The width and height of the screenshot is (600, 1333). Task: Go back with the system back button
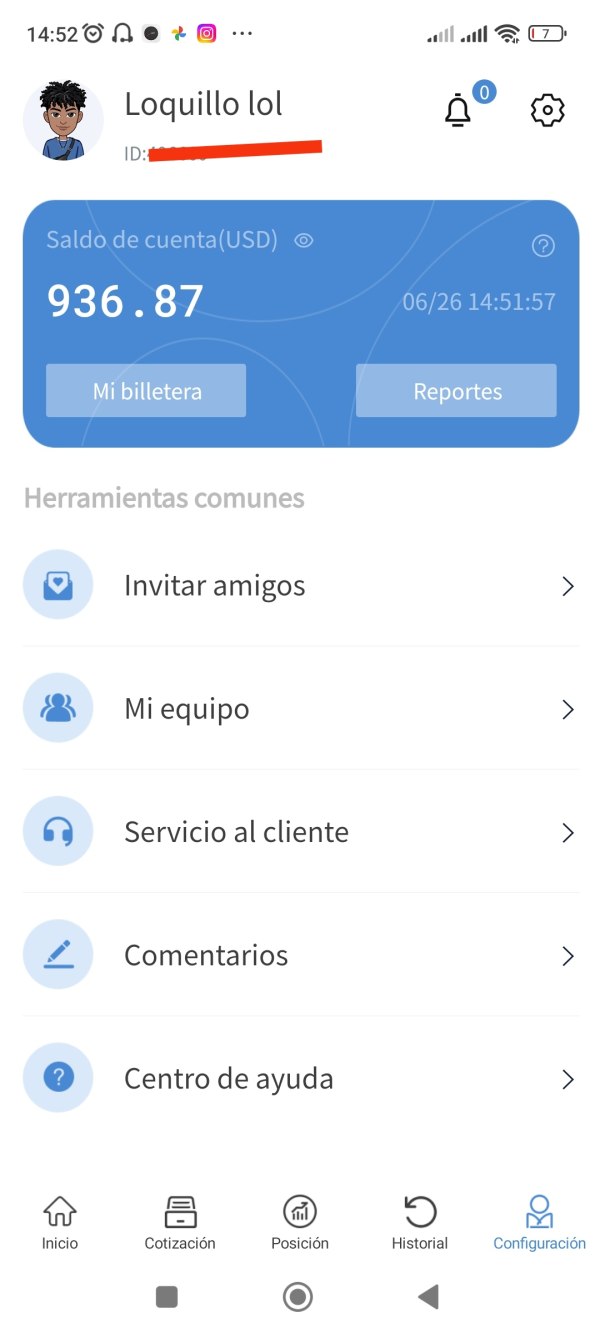pos(428,1297)
